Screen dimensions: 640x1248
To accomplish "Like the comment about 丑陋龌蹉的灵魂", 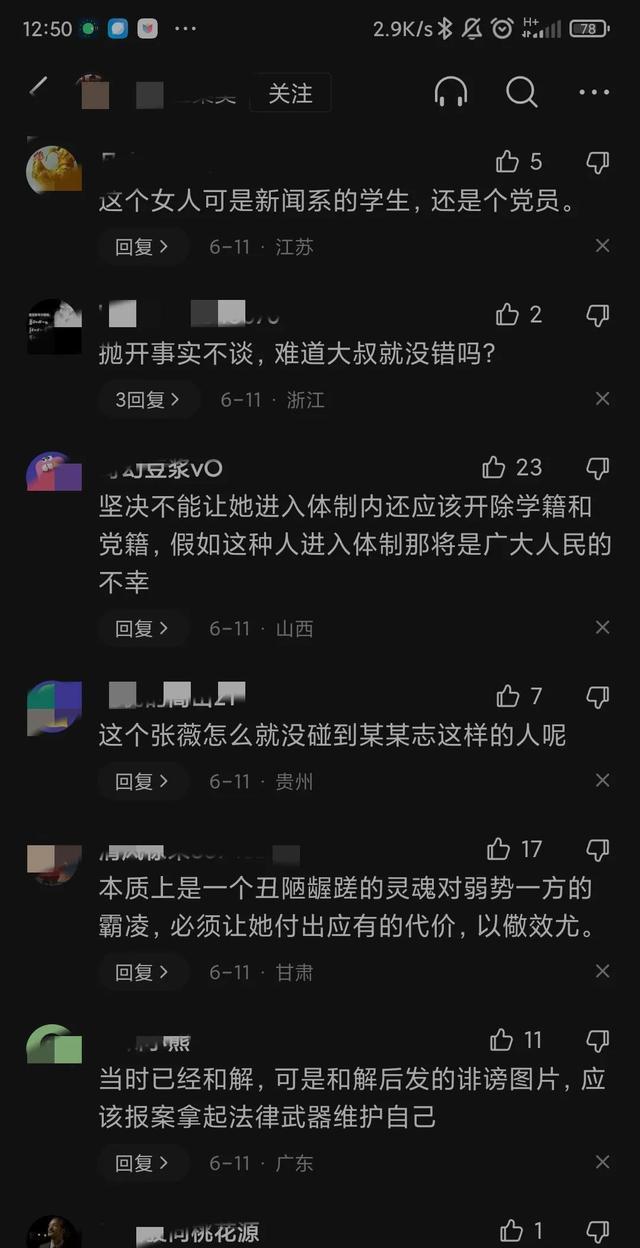I will click(x=499, y=850).
